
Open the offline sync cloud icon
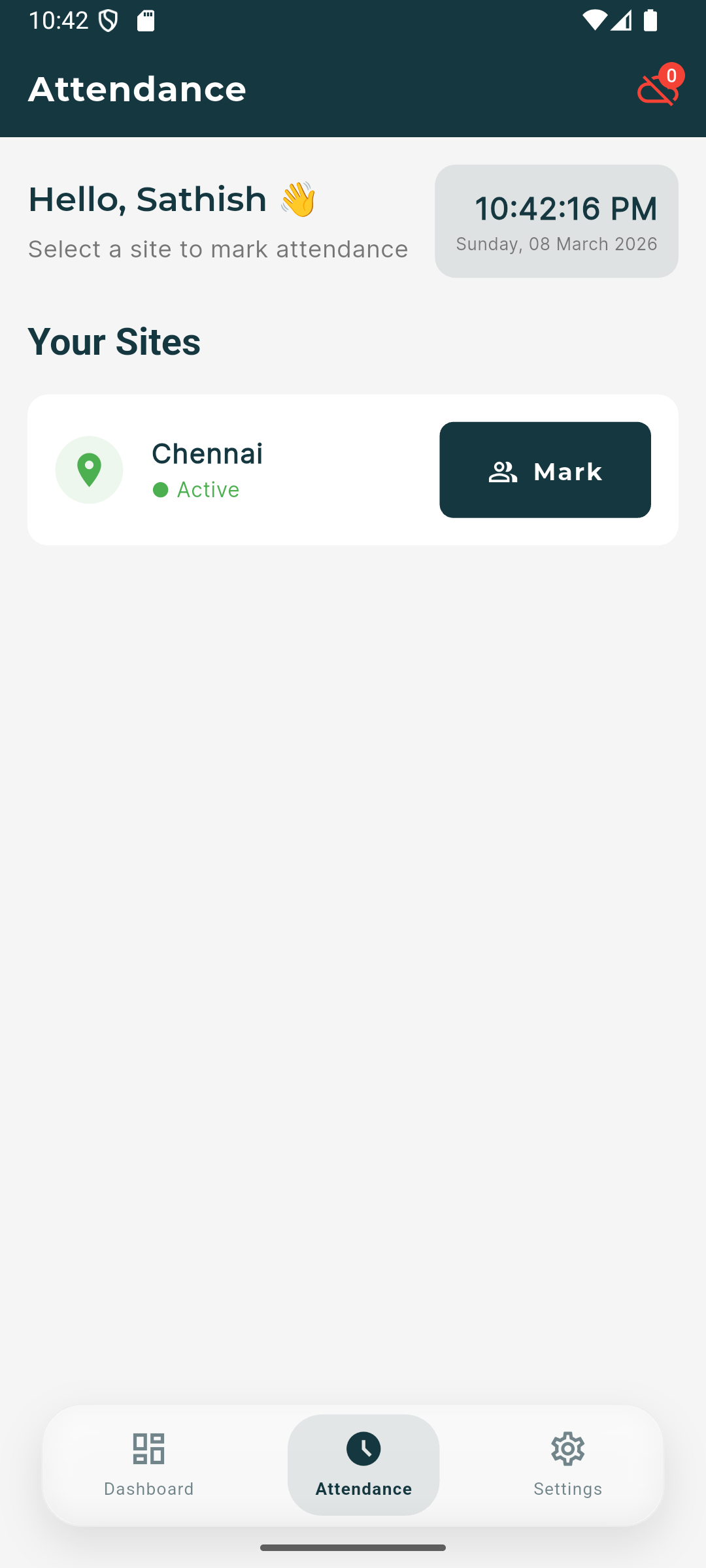[658, 88]
